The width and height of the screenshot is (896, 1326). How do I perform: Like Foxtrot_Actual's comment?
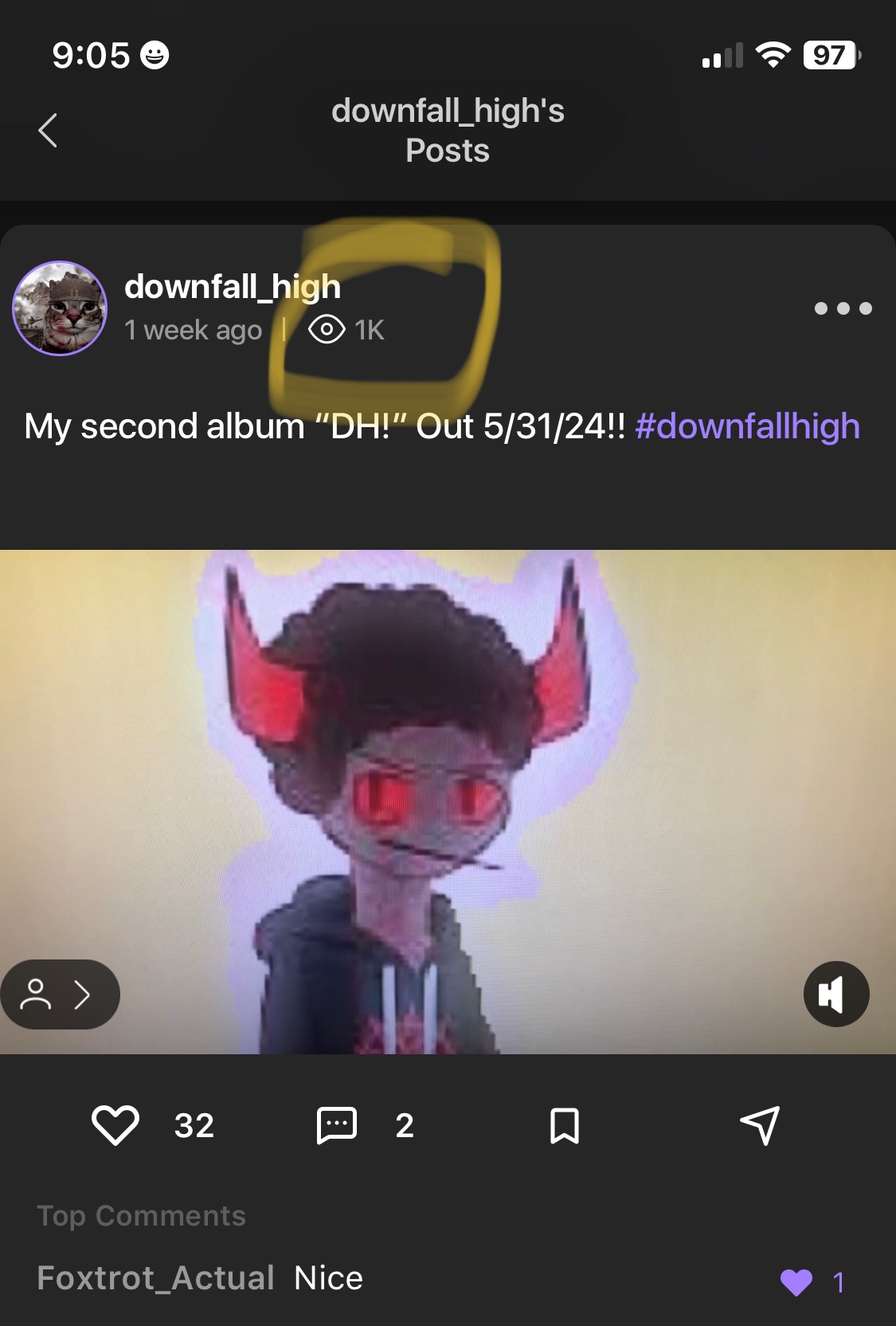796,1282
